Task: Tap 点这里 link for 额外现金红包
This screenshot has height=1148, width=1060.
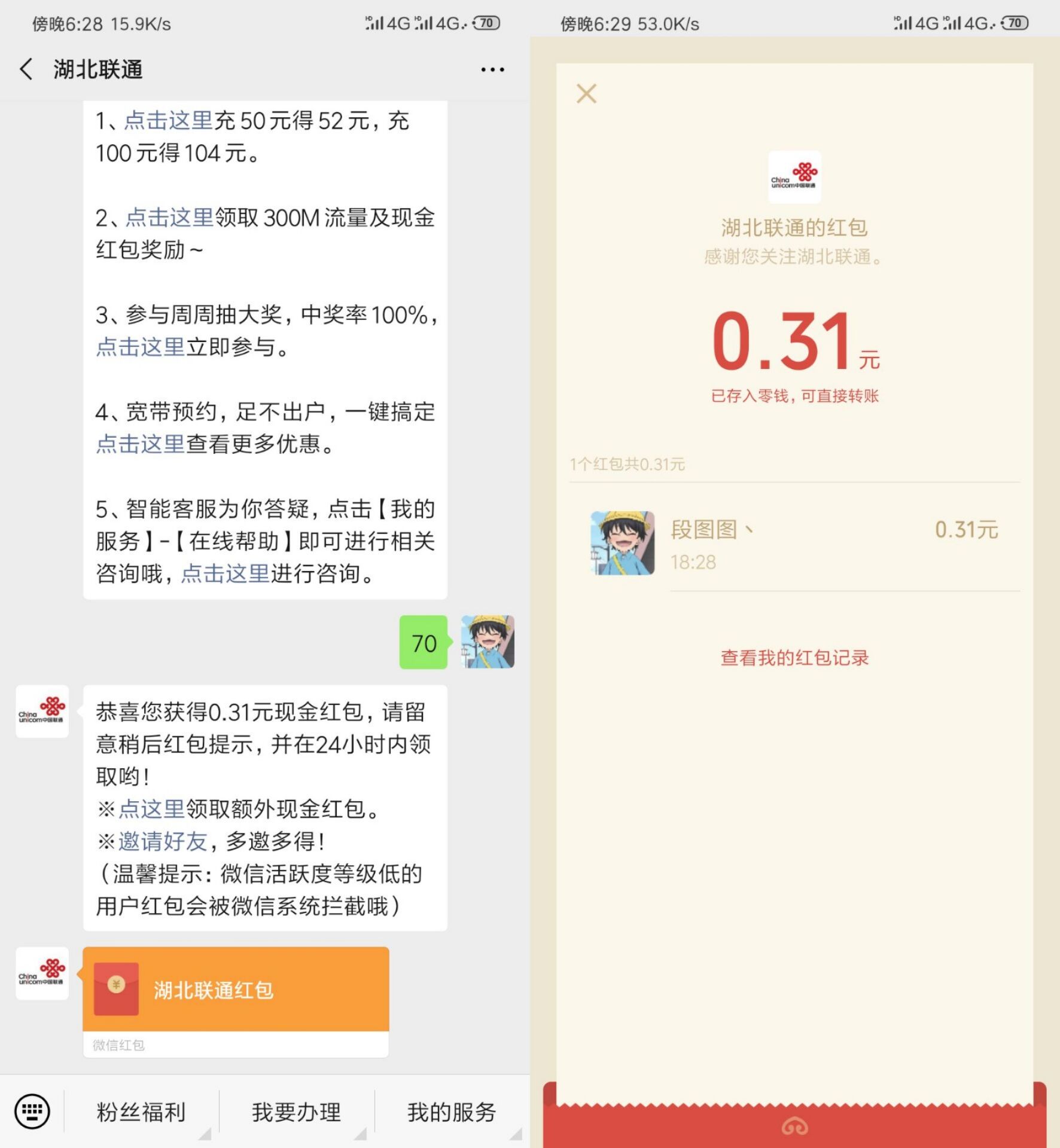Action: click(151, 809)
